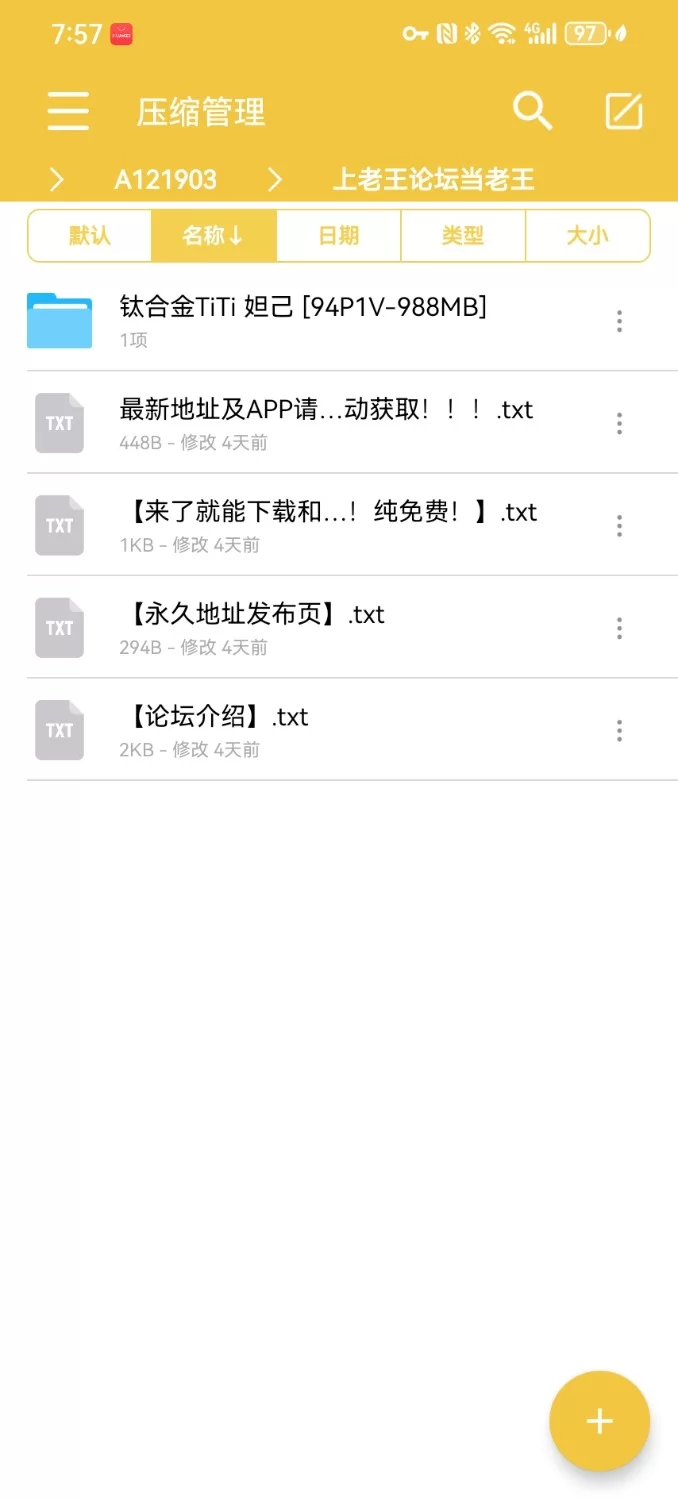Sort by 类型
Image resolution: width=678 pixels, height=1500 pixels.
pyautogui.click(x=462, y=236)
